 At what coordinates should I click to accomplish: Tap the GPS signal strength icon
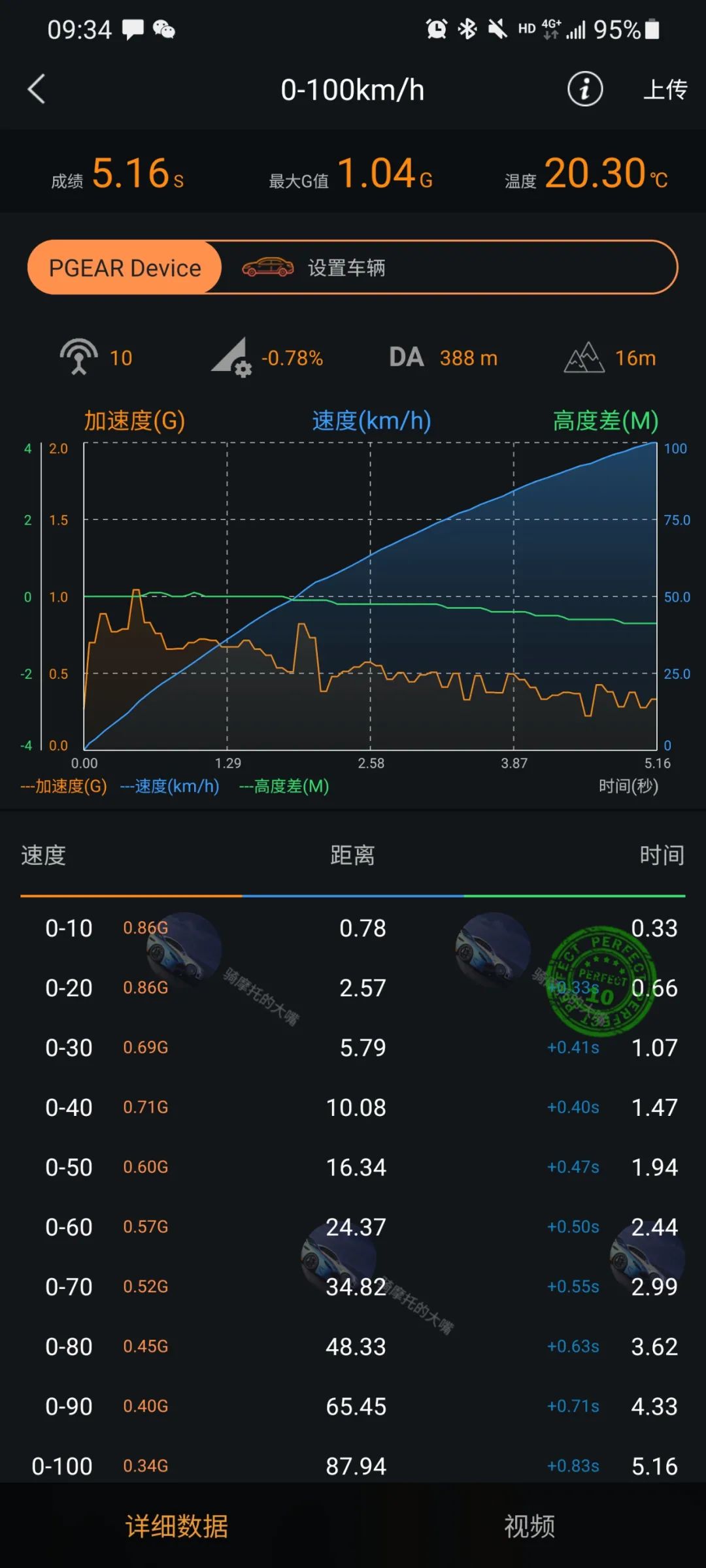pos(78,357)
